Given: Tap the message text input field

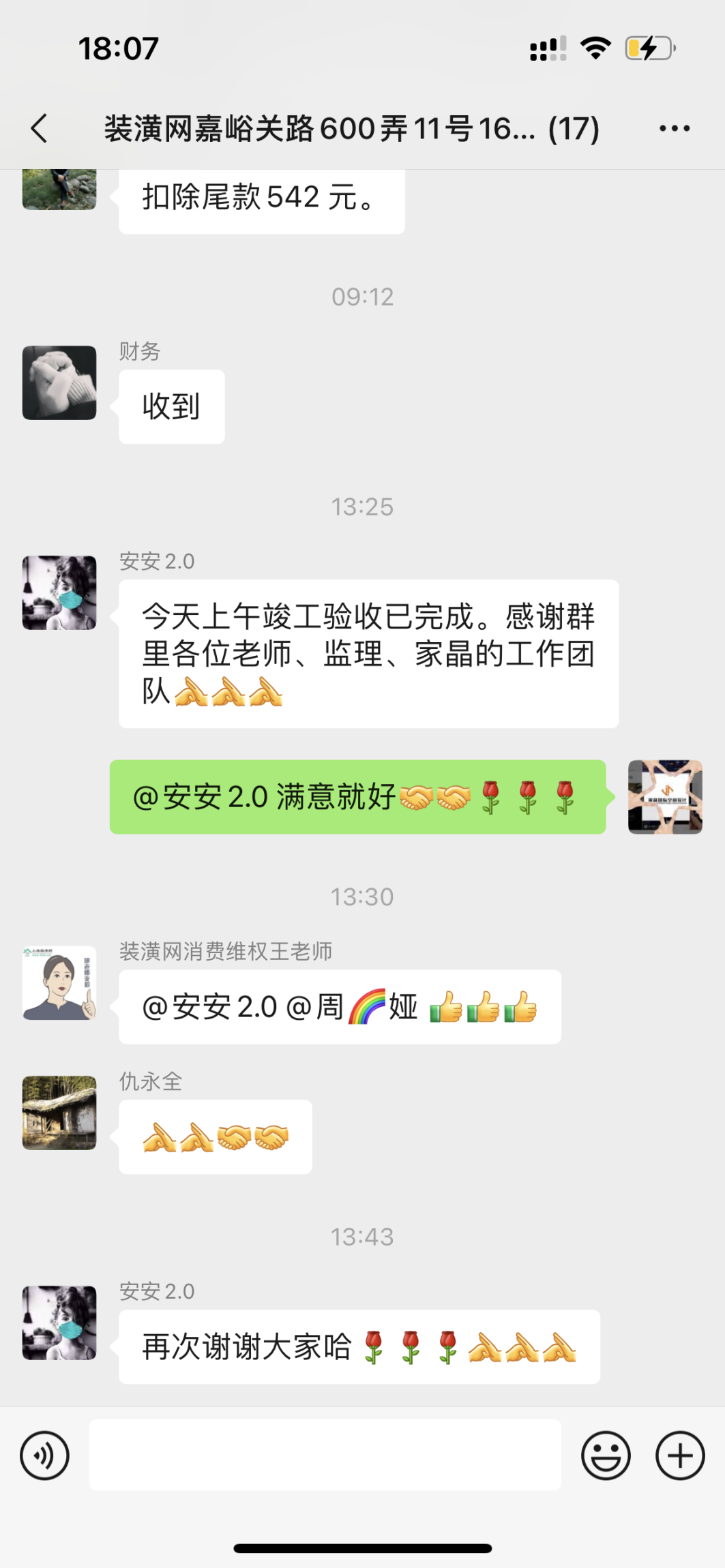Looking at the screenshot, I should [x=325, y=1455].
